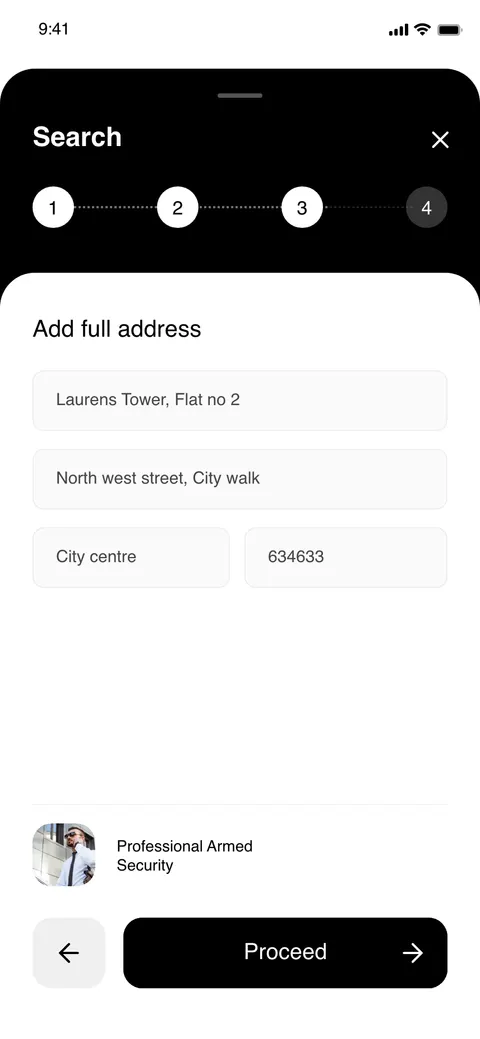Go back with the left arrow button

click(69, 953)
